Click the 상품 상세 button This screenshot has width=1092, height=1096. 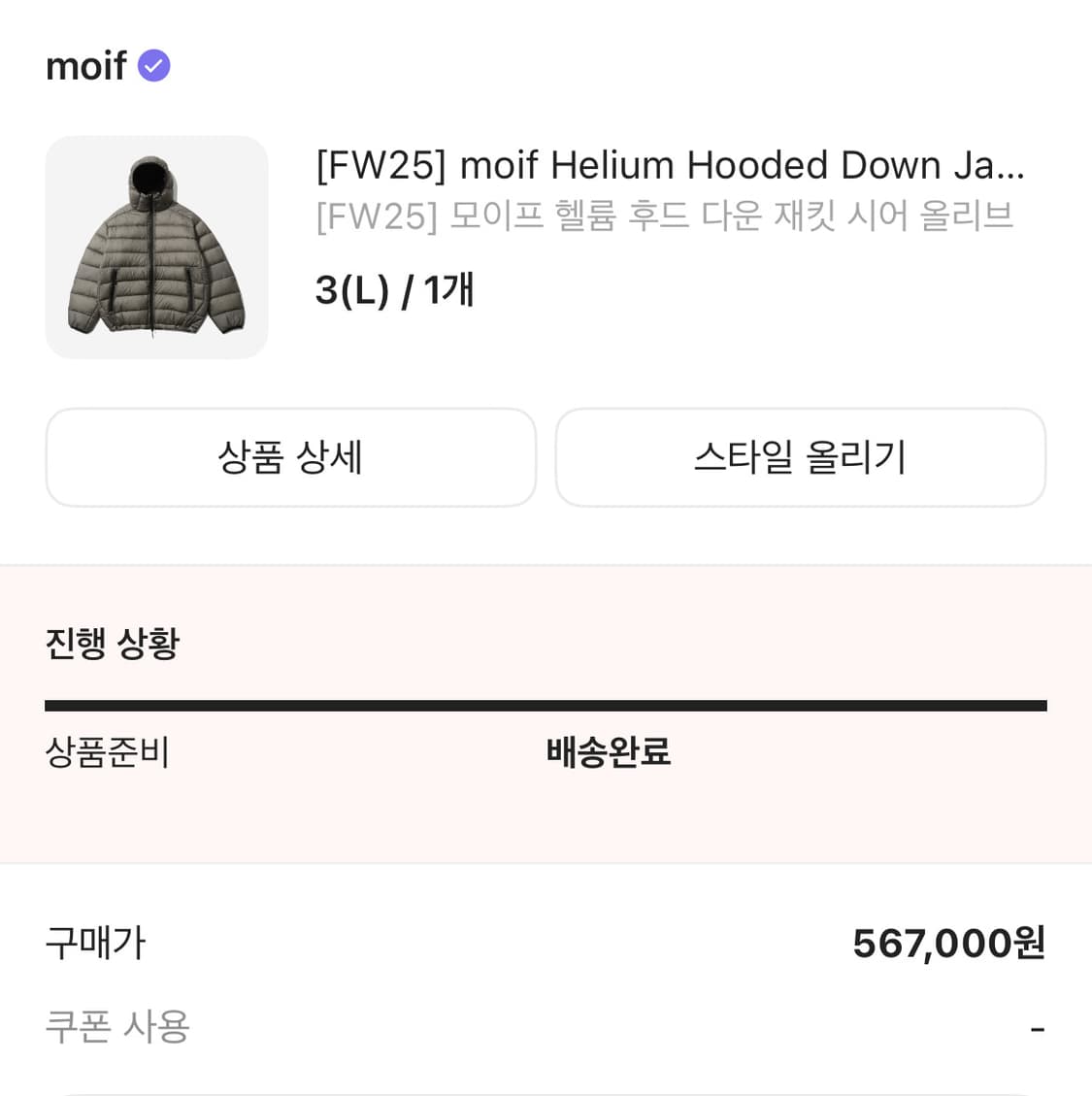[290, 457]
